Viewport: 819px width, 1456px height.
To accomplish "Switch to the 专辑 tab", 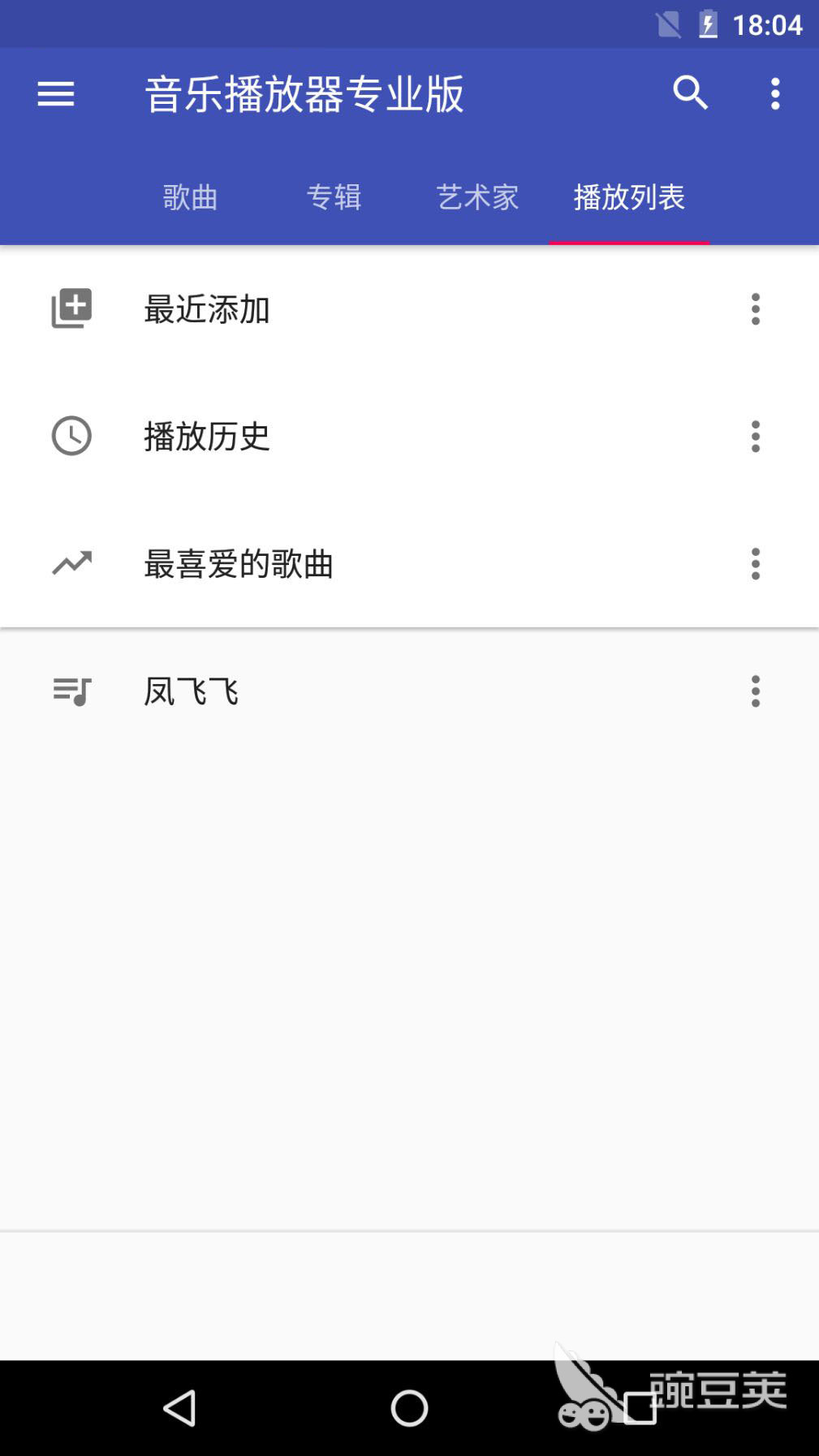I will 334,197.
